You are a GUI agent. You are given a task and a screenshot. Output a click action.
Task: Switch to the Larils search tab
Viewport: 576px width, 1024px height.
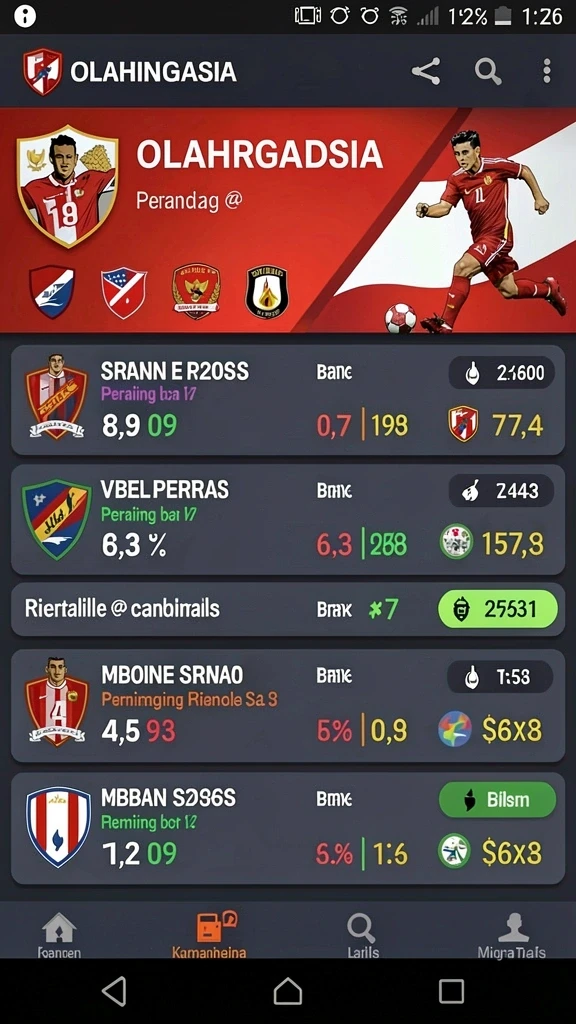coord(362,935)
